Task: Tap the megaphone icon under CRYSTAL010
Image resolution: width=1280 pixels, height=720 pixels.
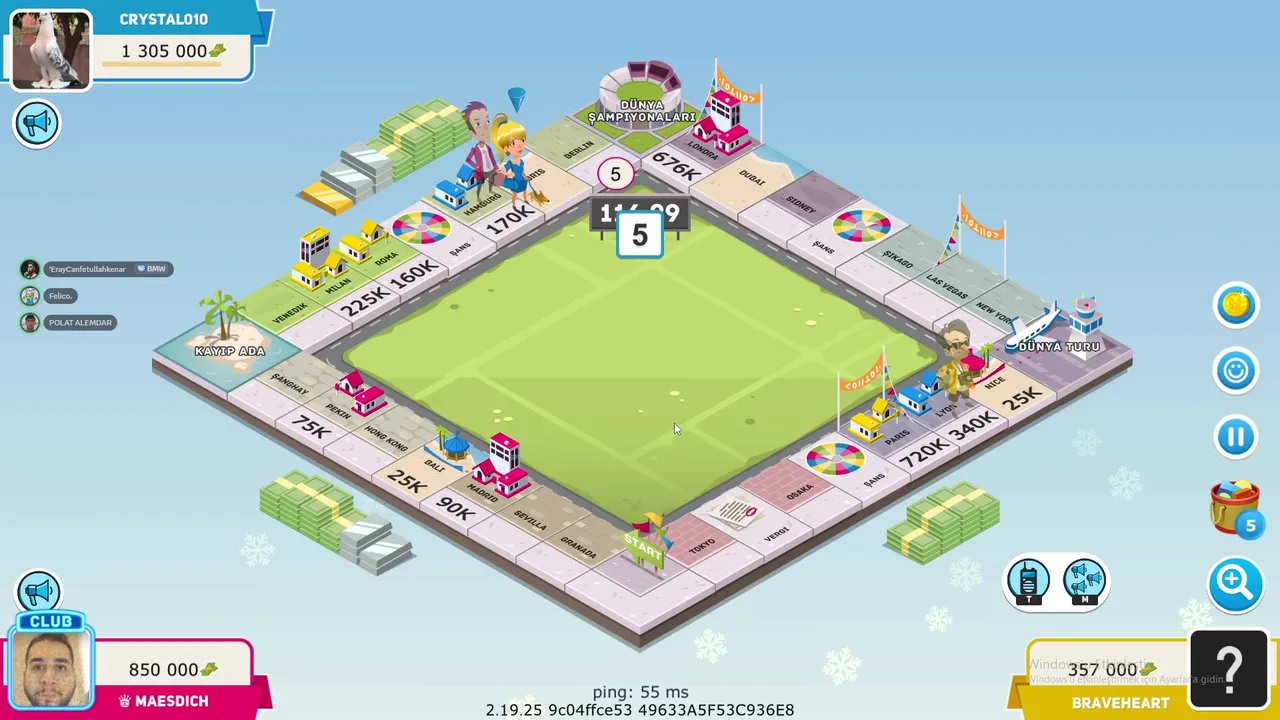Action: [37, 123]
